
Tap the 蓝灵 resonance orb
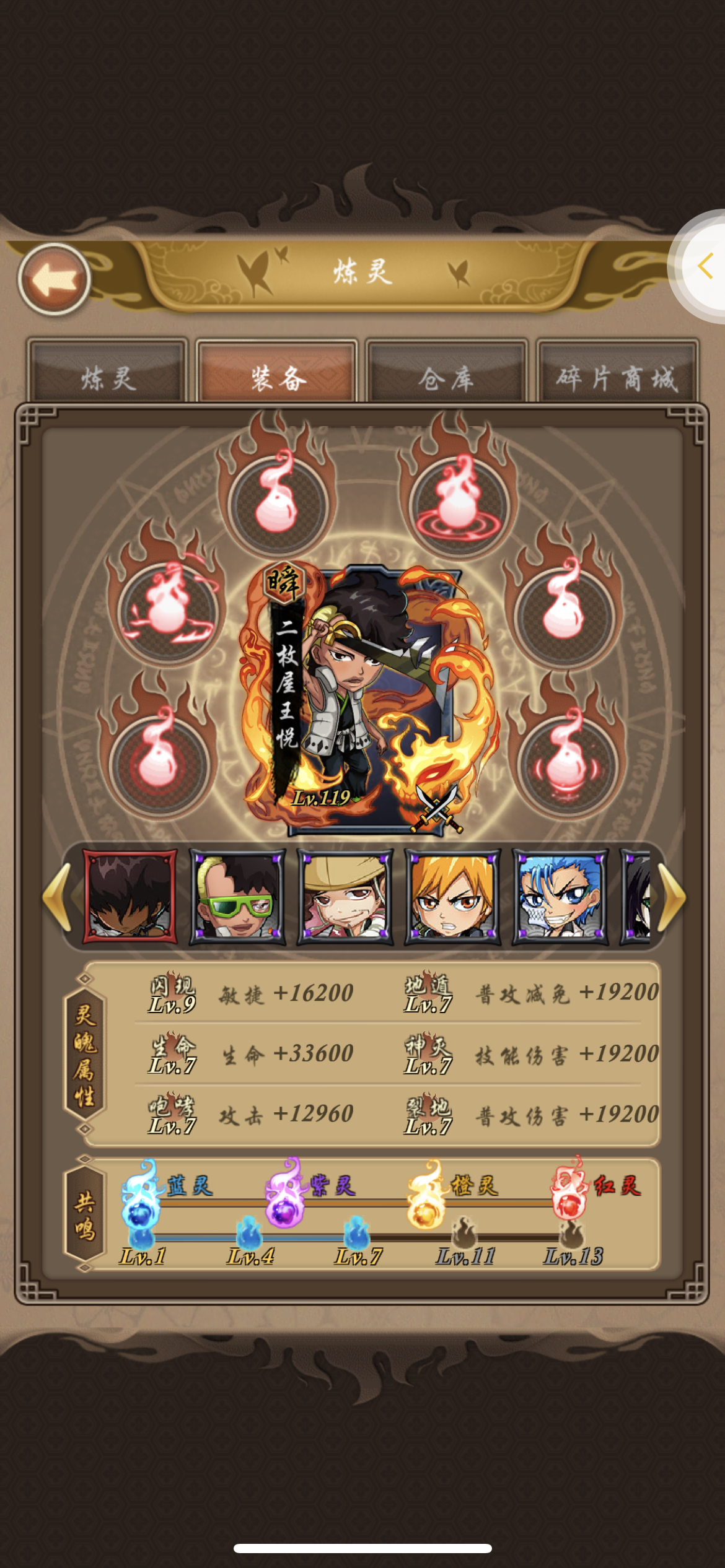[141, 1194]
